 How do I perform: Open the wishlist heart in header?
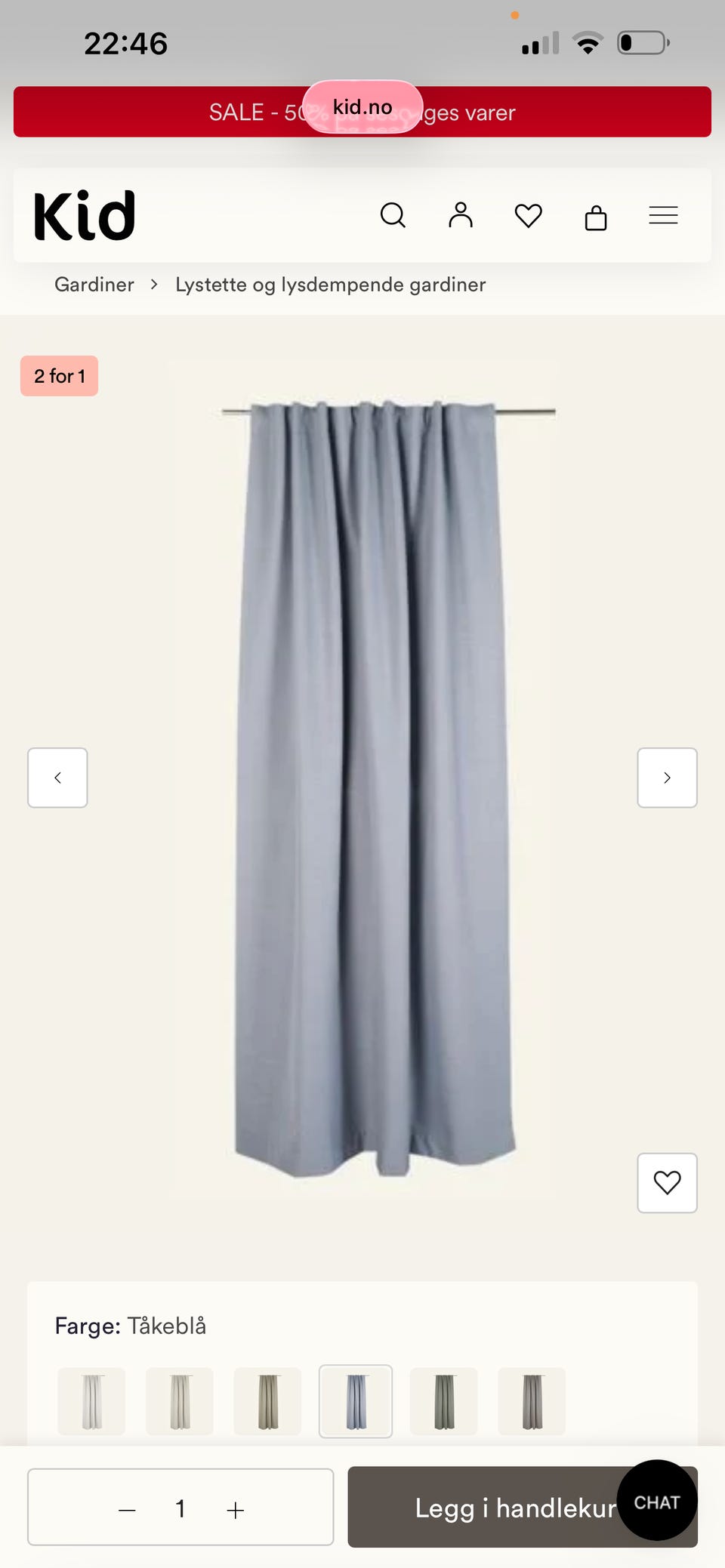coord(529,216)
